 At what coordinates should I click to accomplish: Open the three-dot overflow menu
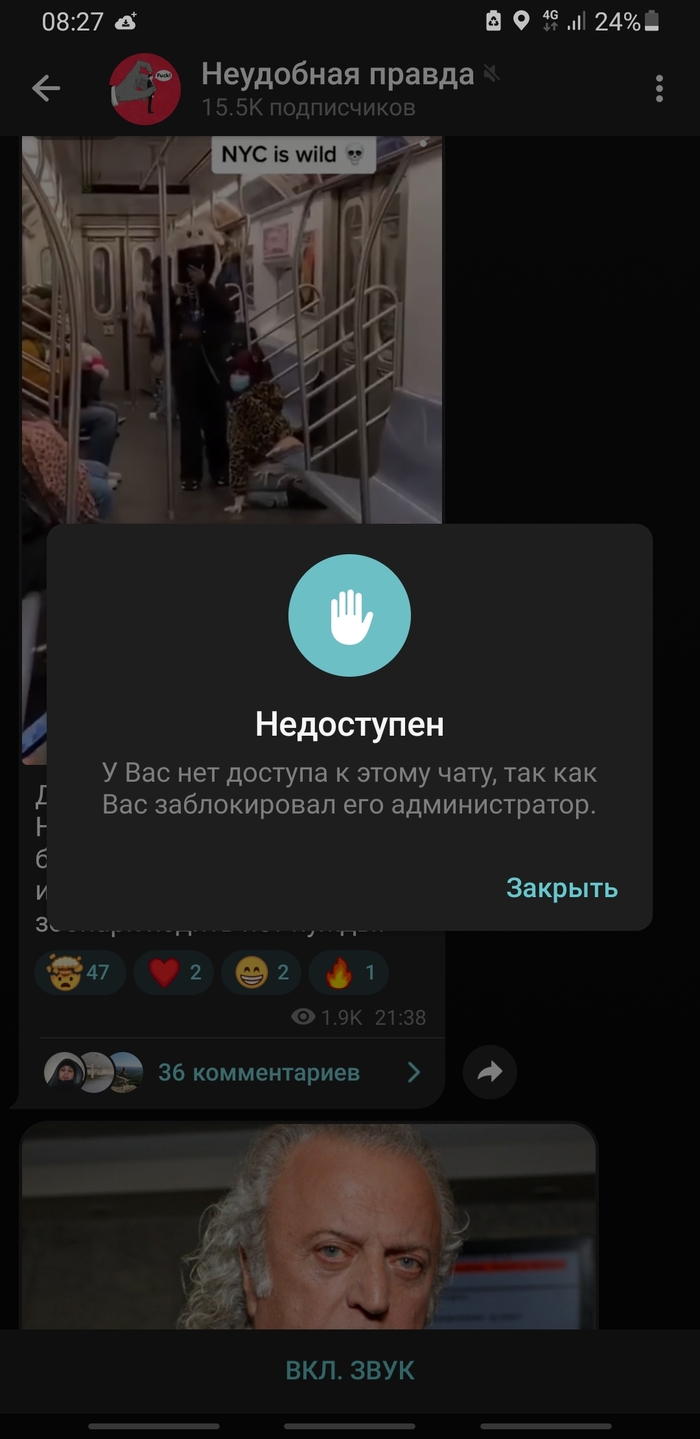[659, 89]
